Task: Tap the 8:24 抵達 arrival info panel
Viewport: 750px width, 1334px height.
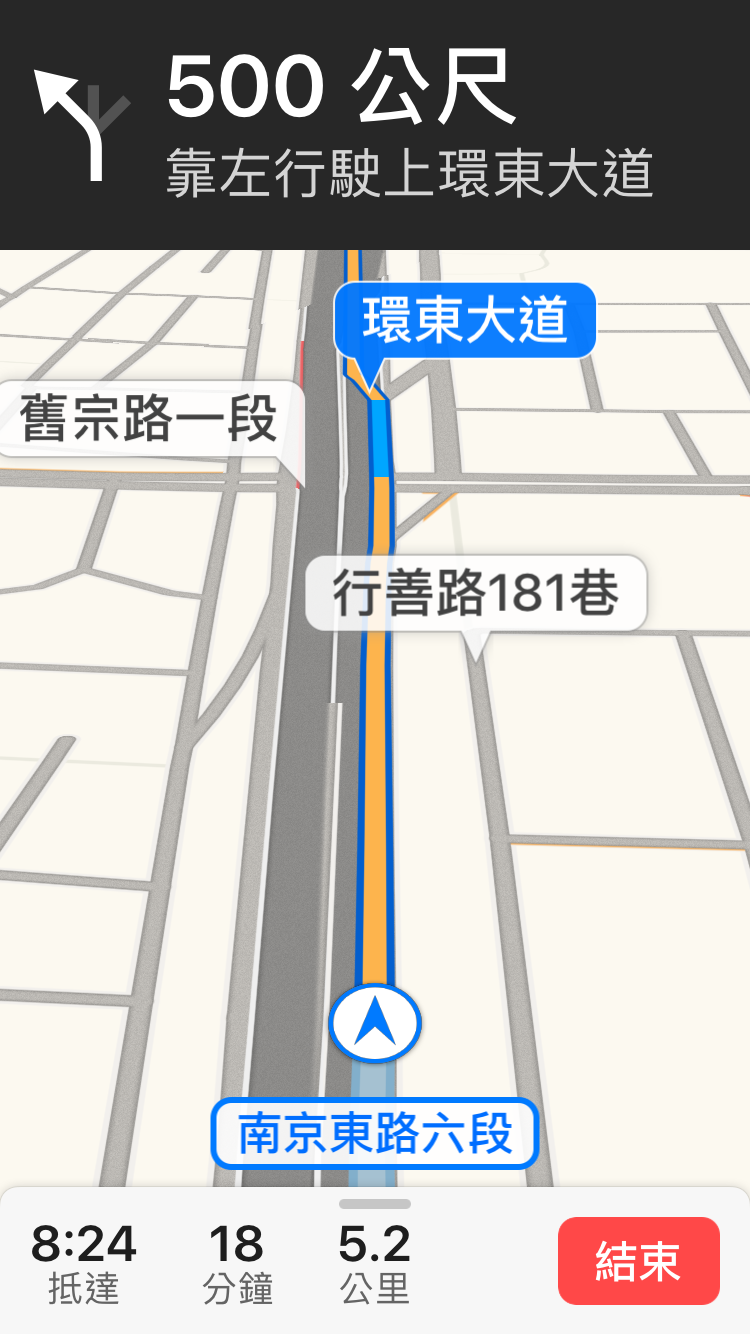Action: click(x=84, y=1264)
